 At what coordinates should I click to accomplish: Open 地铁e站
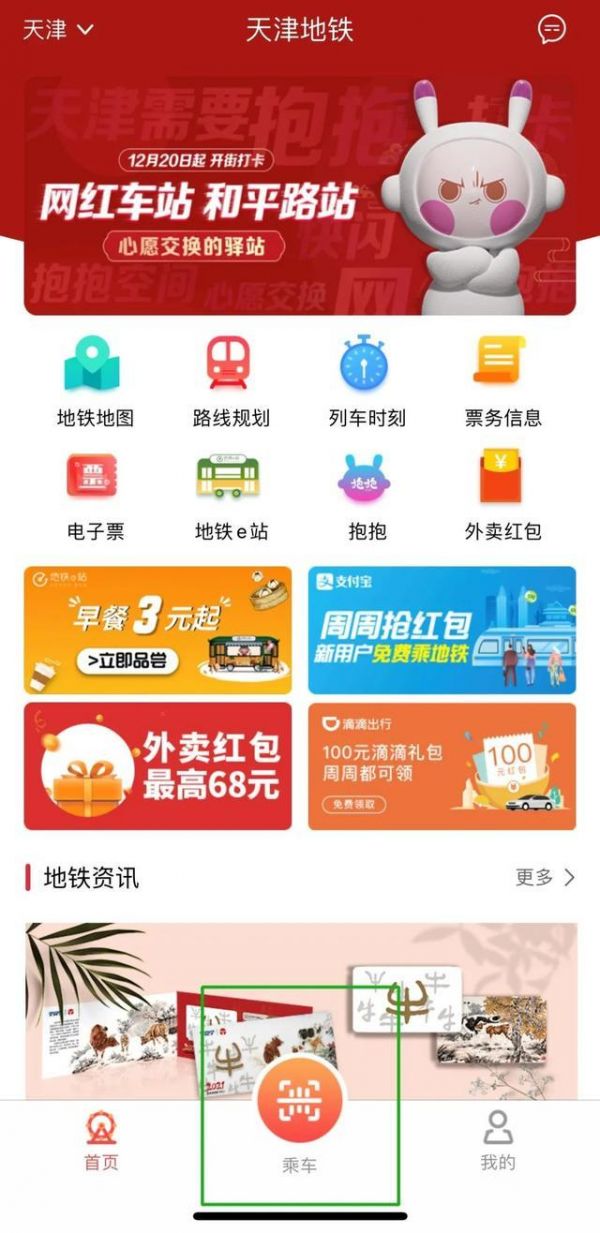pyautogui.click(x=231, y=495)
